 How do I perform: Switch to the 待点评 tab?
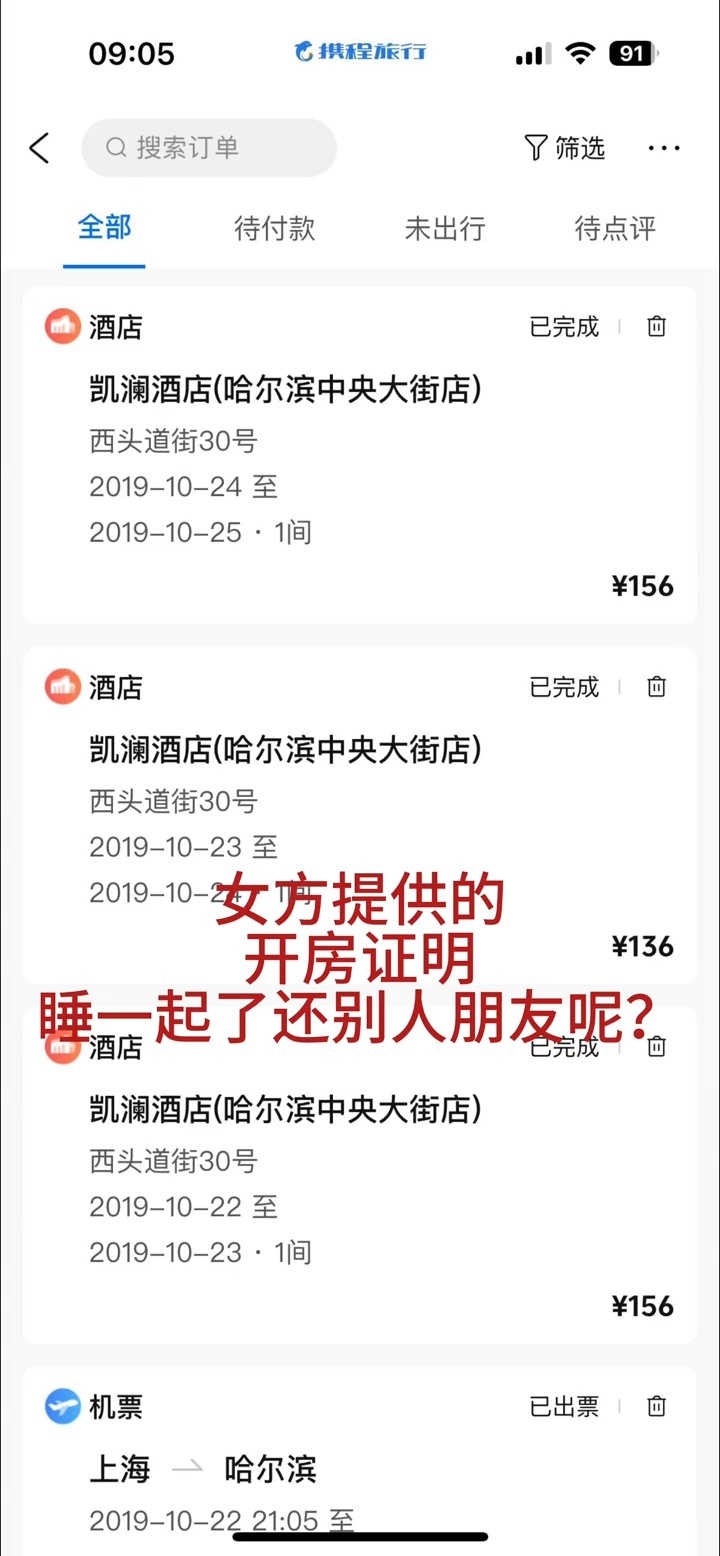tap(615, 228)
